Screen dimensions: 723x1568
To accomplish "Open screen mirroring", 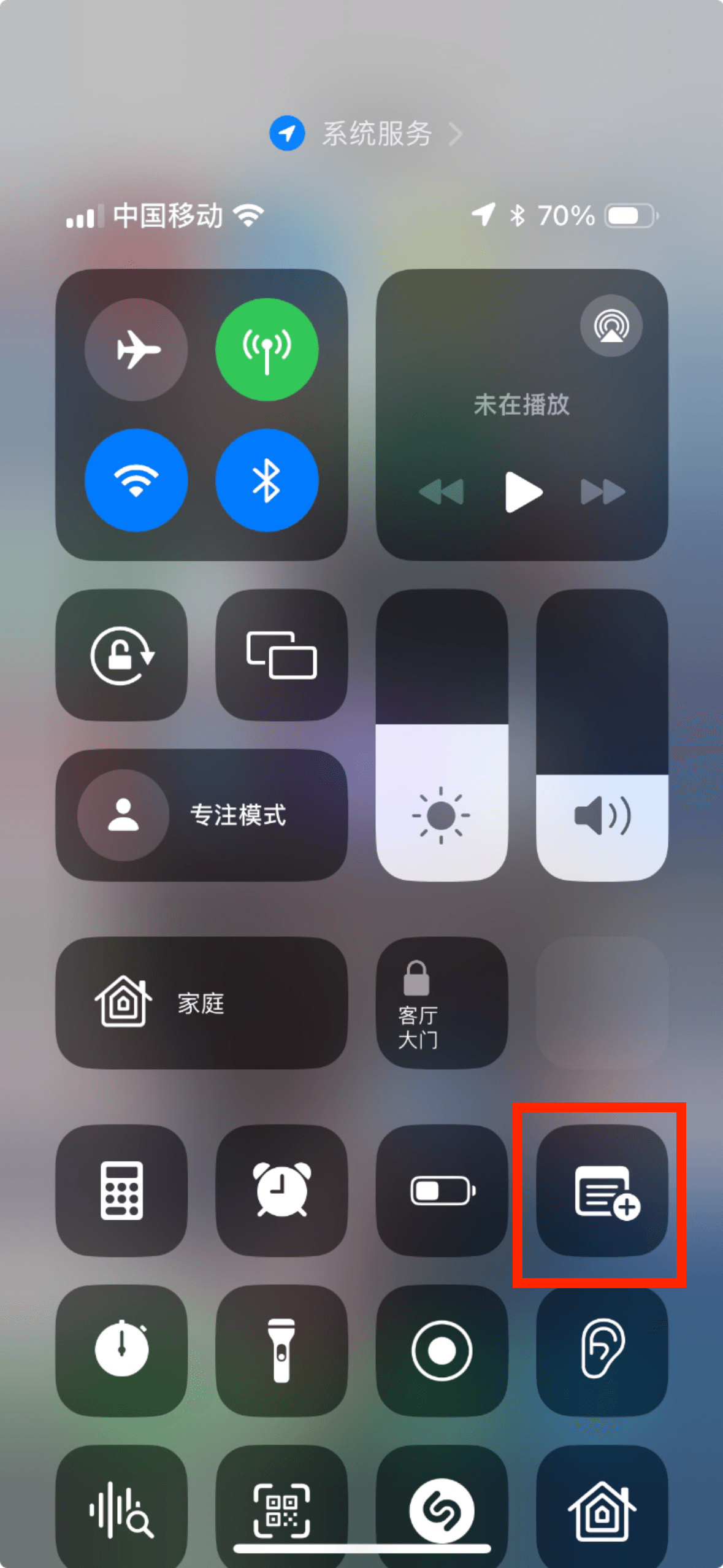I will 281,655.
